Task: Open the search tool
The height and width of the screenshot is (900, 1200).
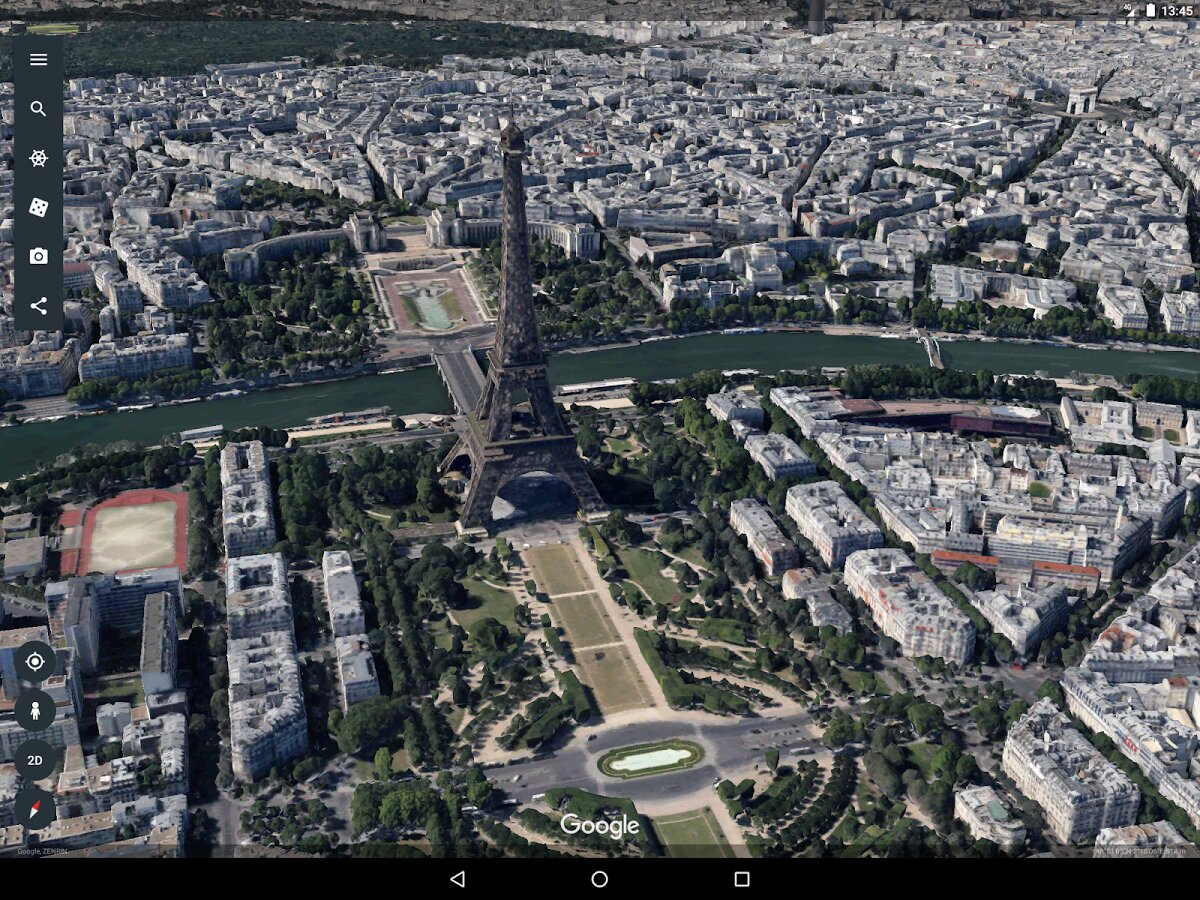Action: pyautogui.click(x=38, y=109)
